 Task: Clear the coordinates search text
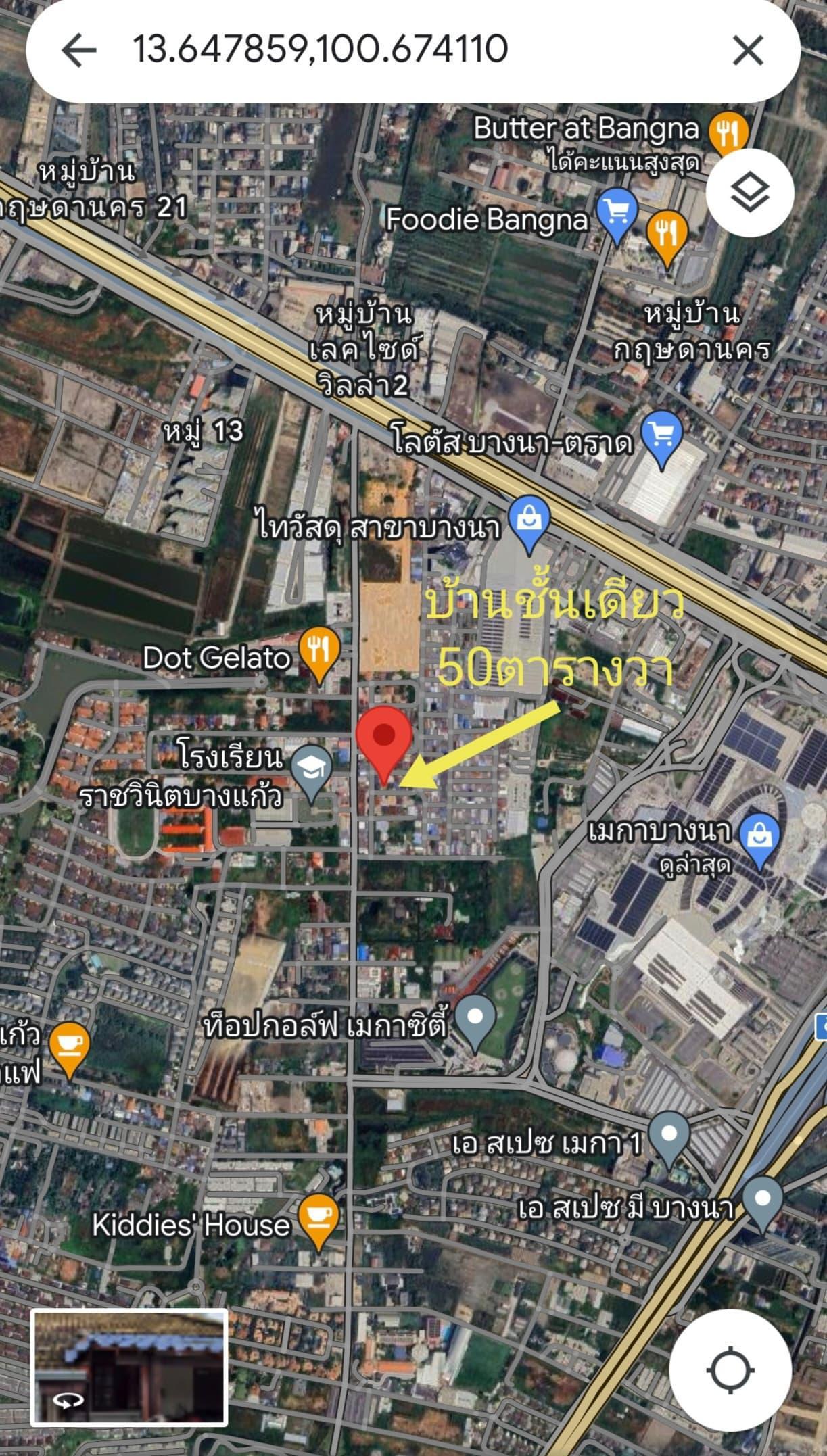tap(748, 50)
